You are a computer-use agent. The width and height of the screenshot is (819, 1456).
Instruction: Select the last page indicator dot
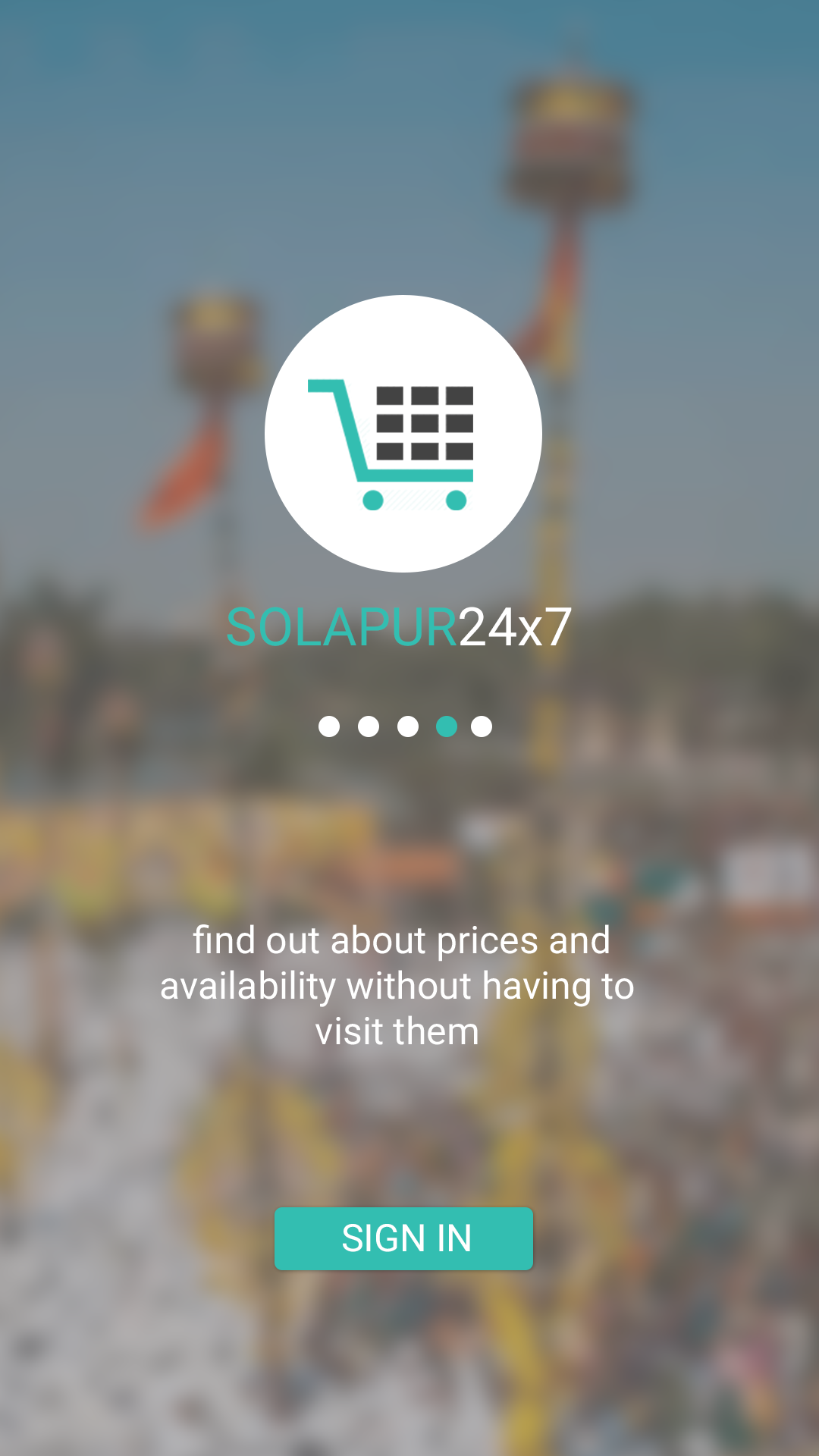[482, 726]
